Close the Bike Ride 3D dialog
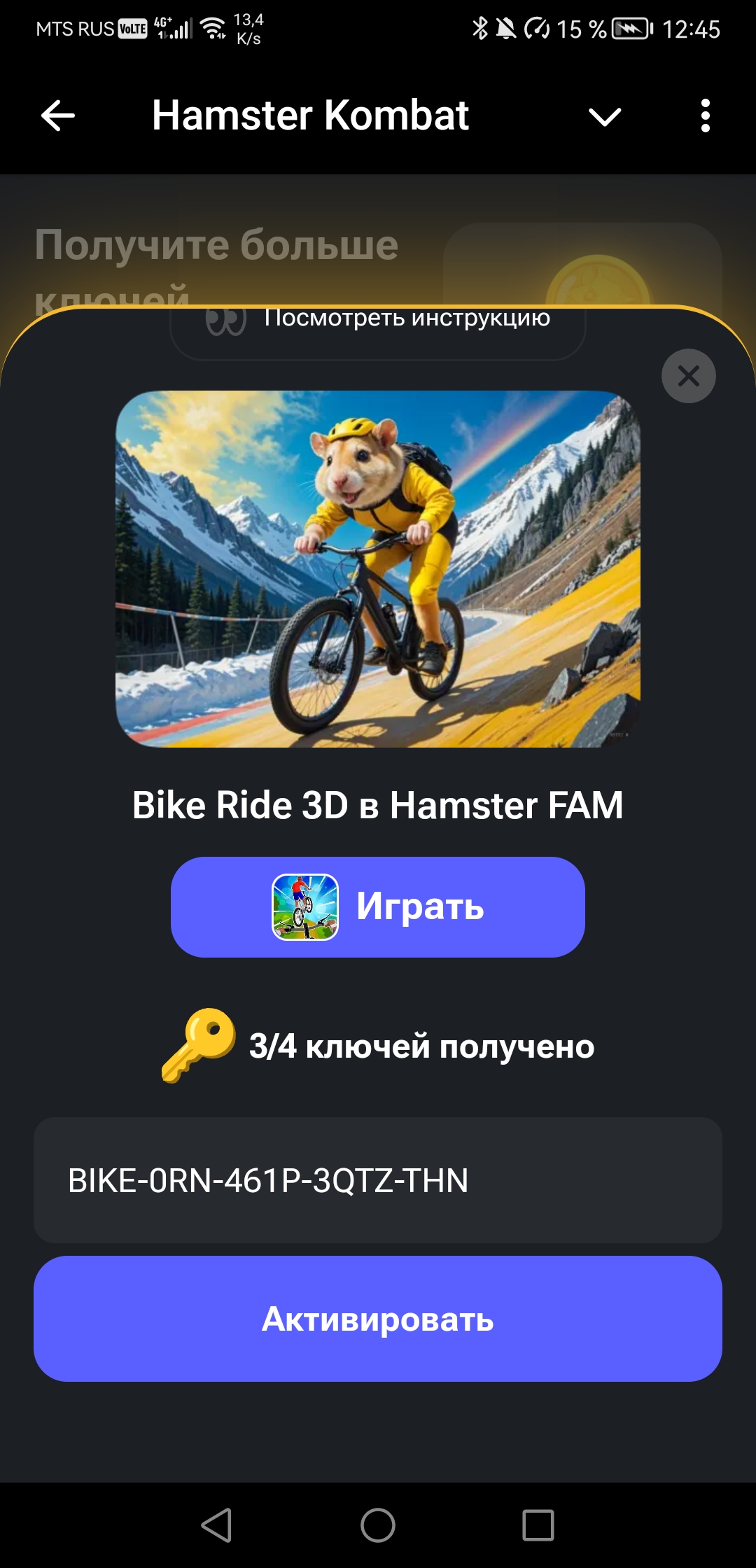Screen dimensions: 756x1568 pyautogui.click(x=688, y=376)
